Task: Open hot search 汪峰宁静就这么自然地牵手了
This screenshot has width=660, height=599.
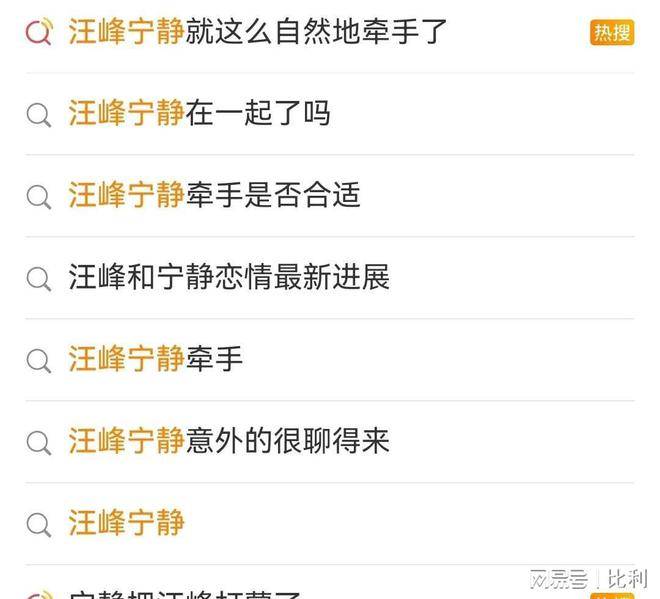Action: pyautogui.click(x=257, y=32)
